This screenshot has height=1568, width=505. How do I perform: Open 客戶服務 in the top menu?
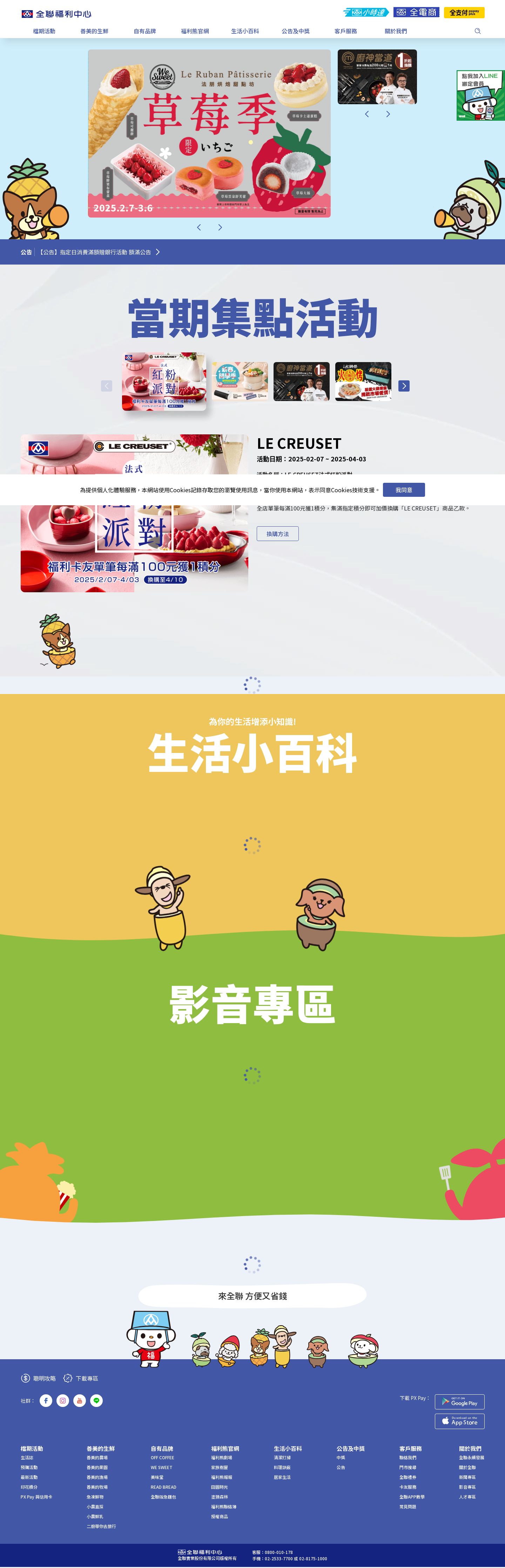pos(345,31)
